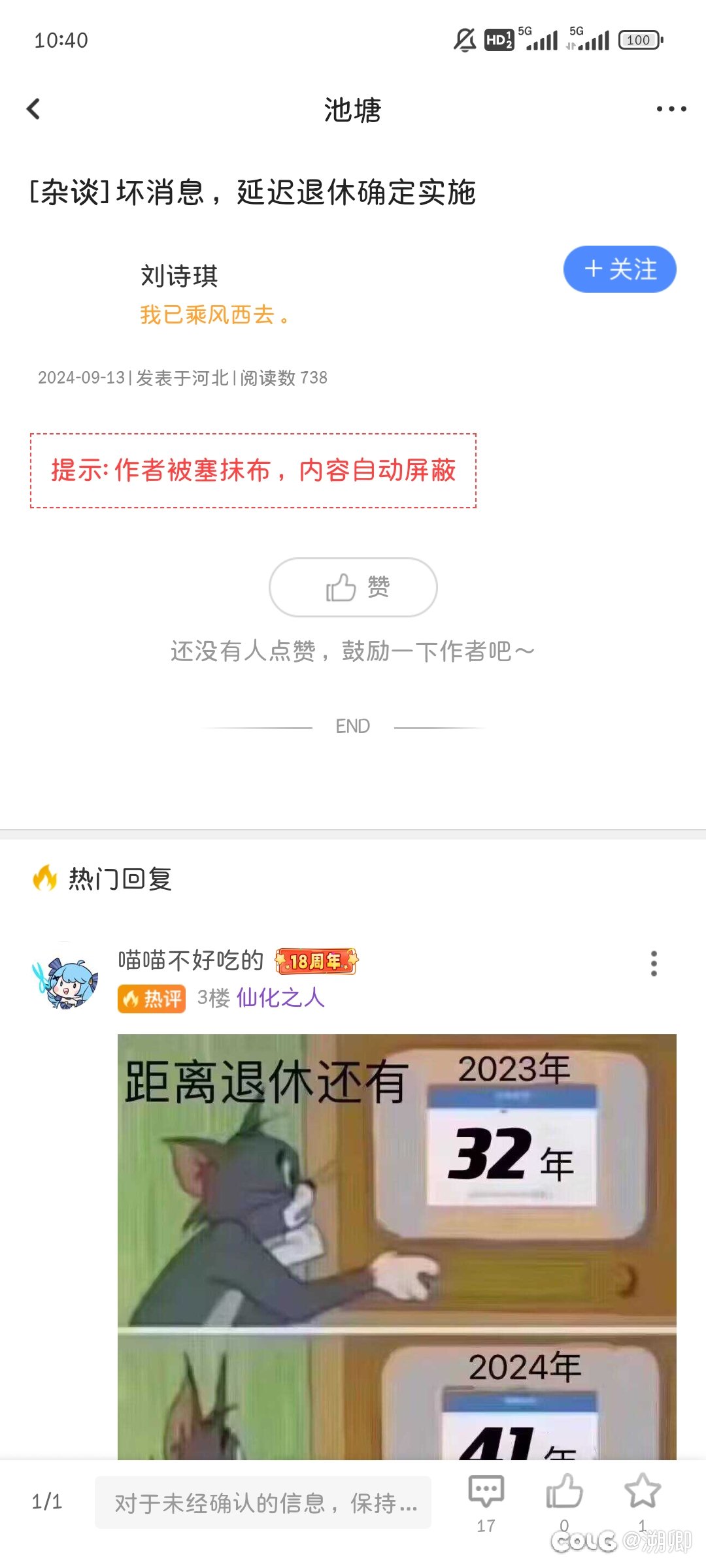Open the options menu for 喵喵不好吃的's reply
The width and height of the screenshot is (706, 1568).
point(654,964)
